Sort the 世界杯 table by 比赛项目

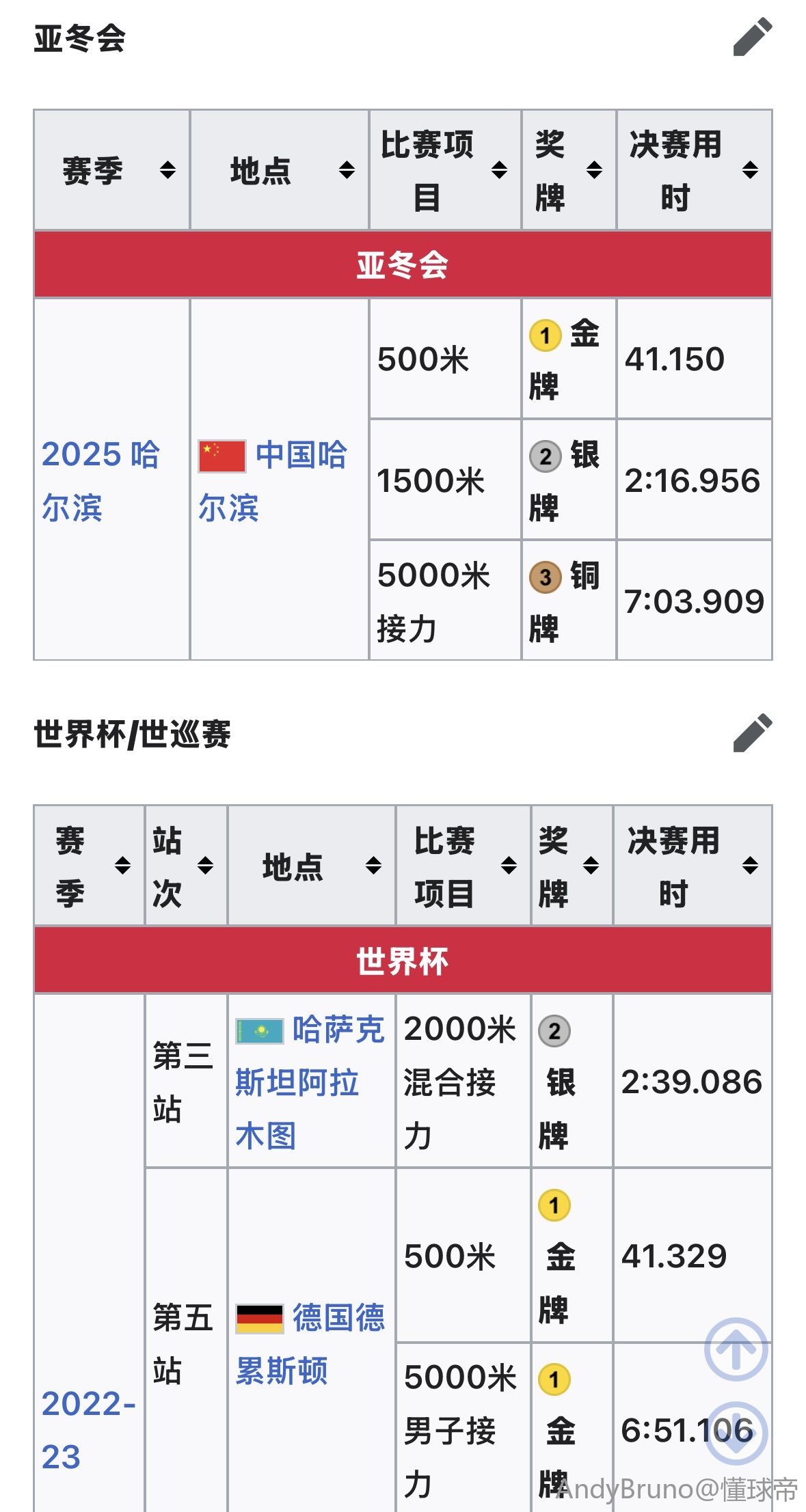(x=509, y=866)
